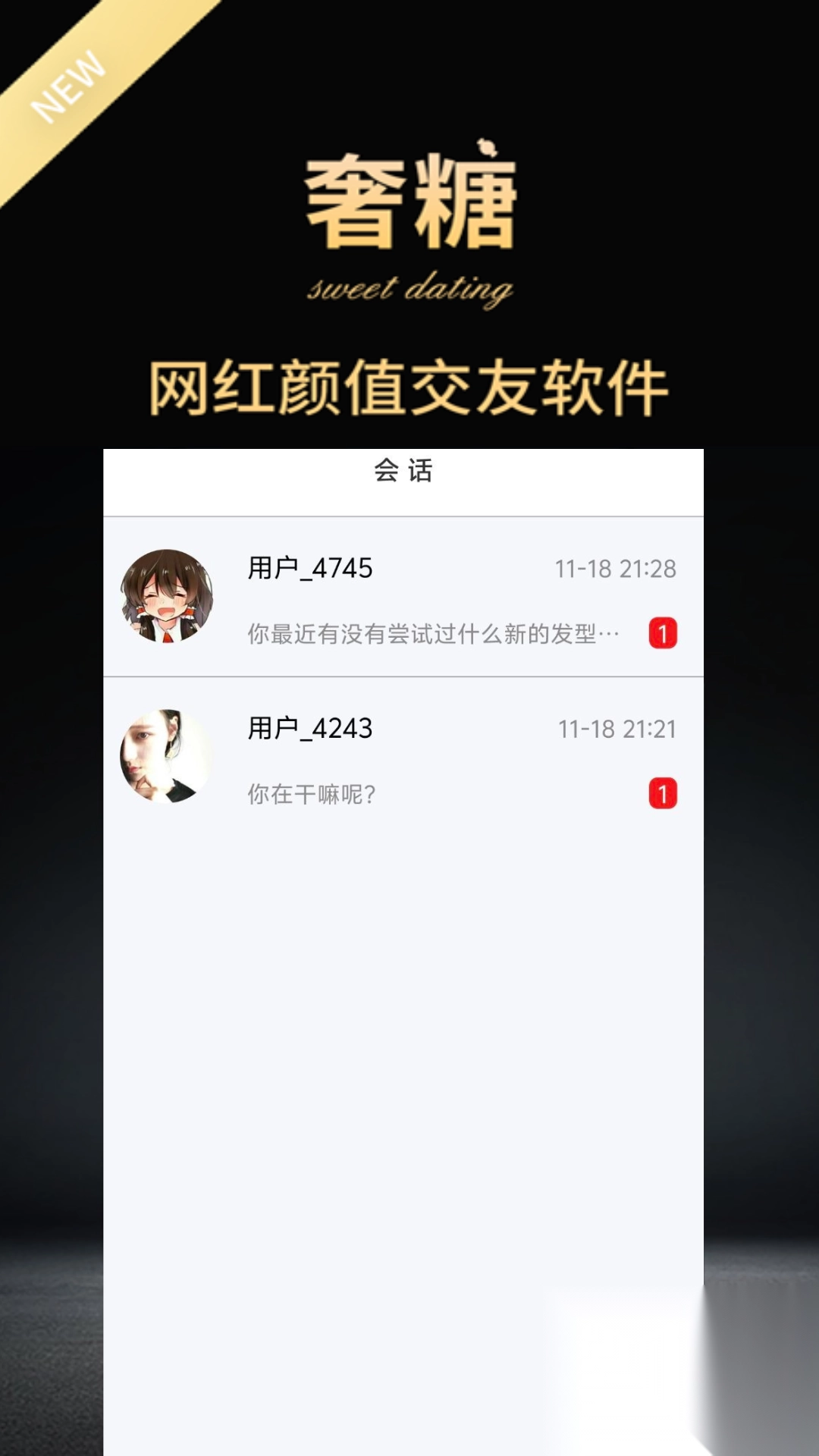
Task: Open the 奢糖 app logo
Action: (x=409, y=201)
